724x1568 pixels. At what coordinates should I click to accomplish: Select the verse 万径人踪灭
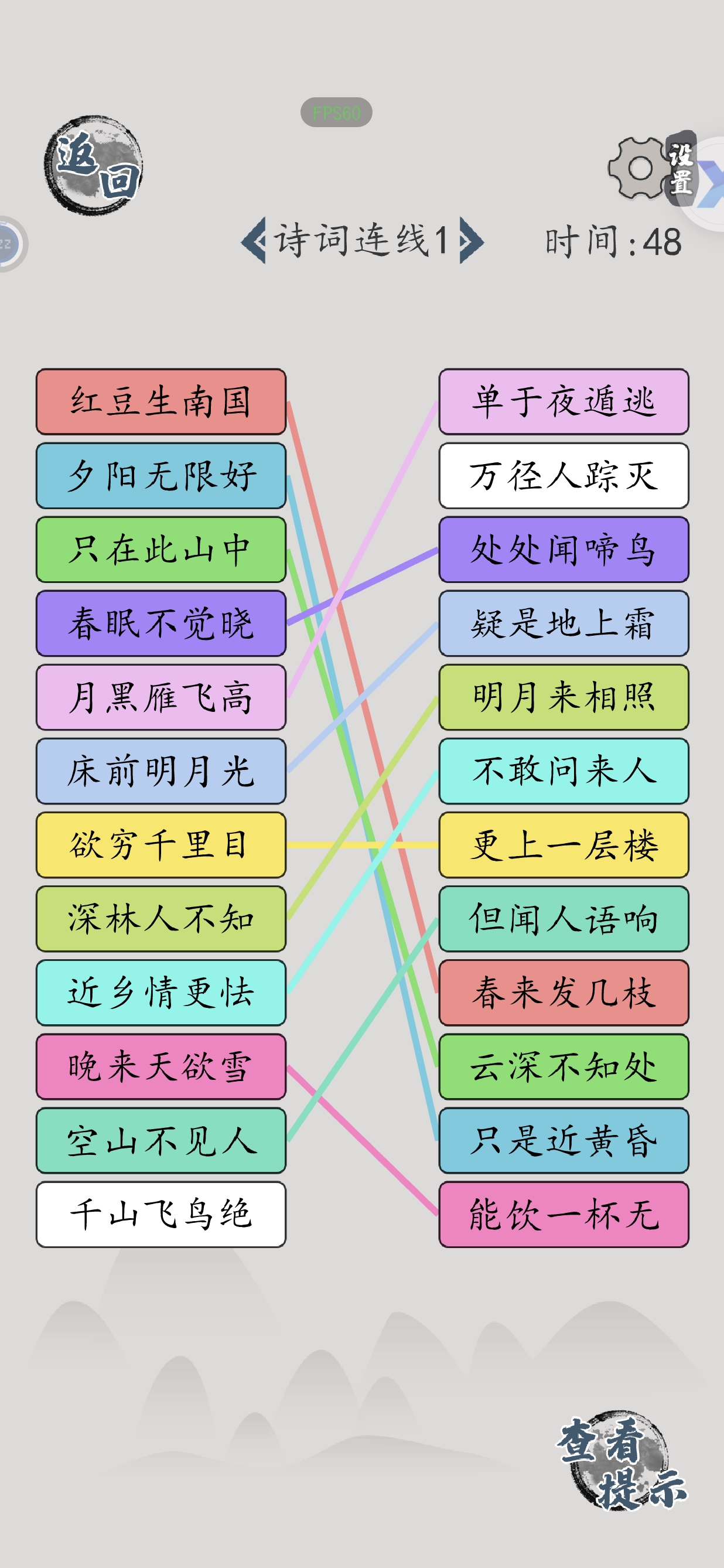(x=564, y=475)
